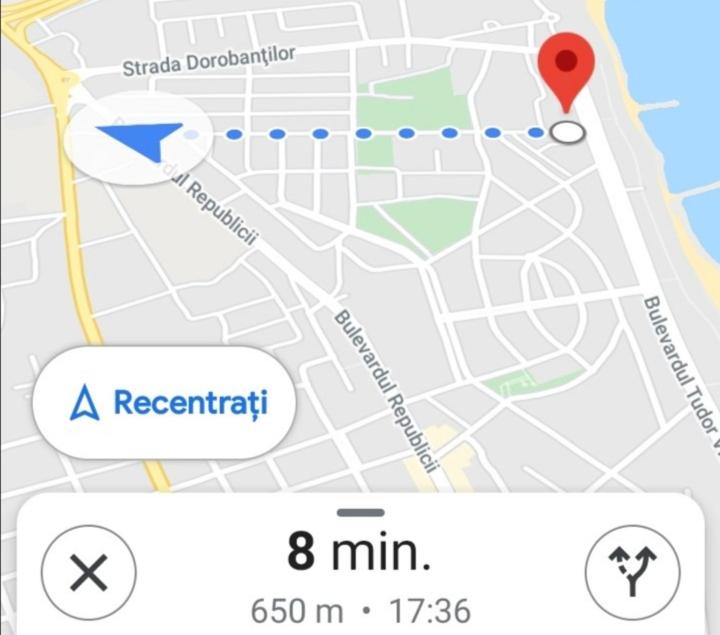
Task: Tap the Recentrați button
Action: point(166,402)
